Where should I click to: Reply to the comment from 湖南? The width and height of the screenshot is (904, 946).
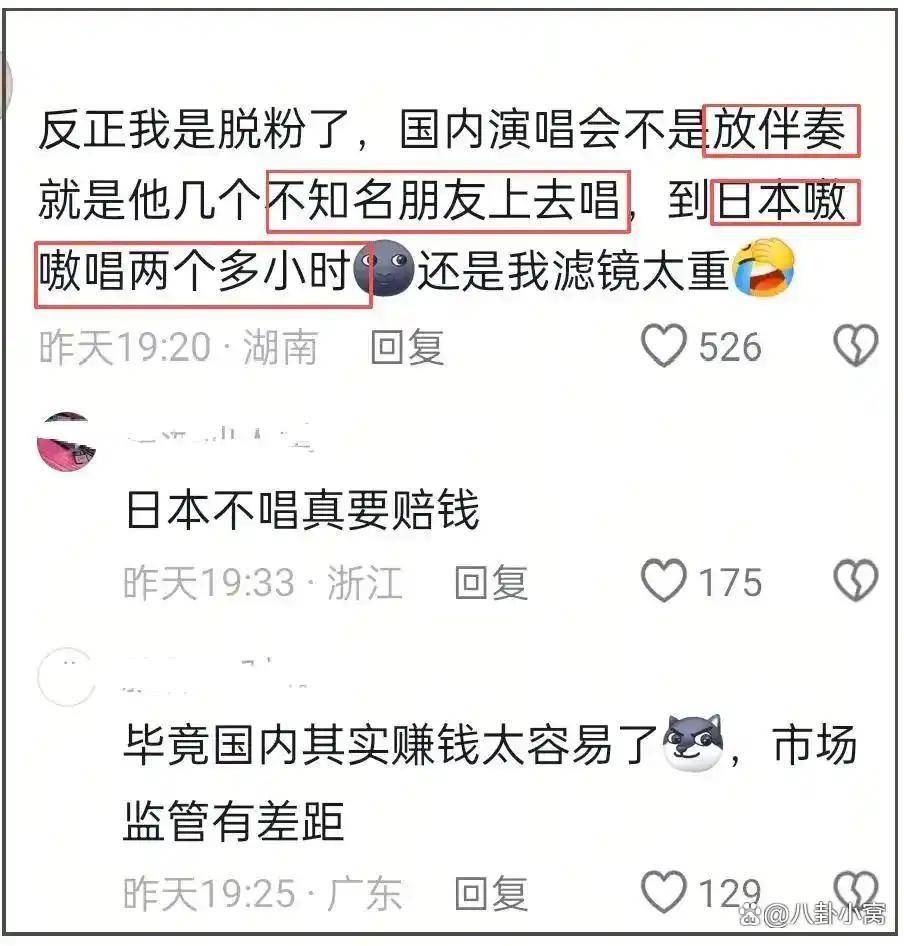point(407,347)
